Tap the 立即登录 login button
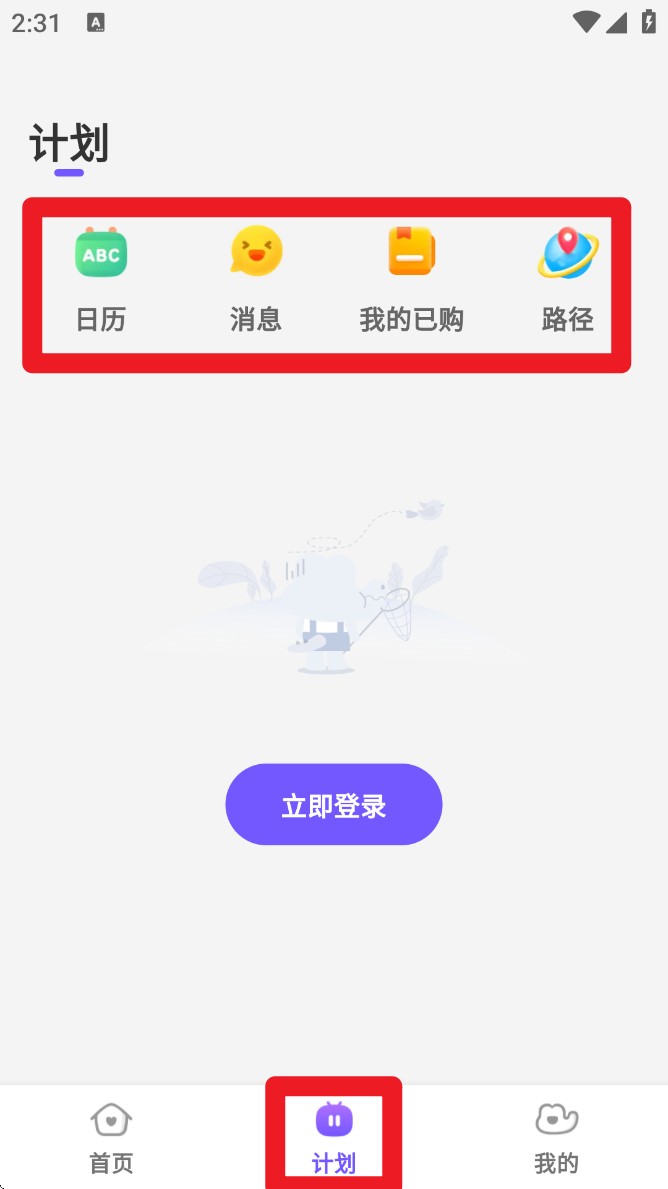 pyautogui.click(x=333, y=805)
